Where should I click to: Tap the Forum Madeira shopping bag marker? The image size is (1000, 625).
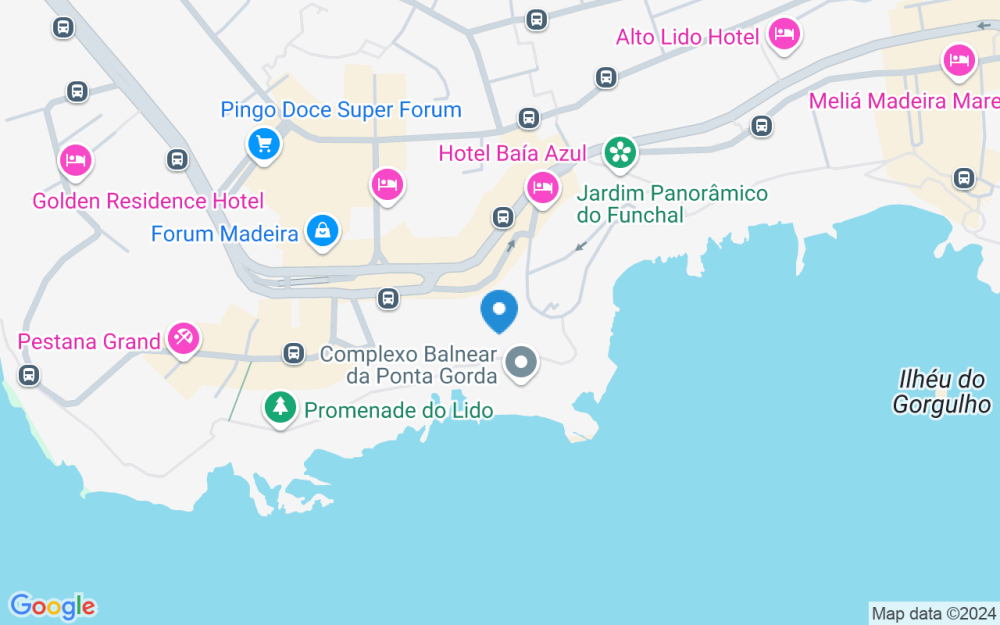pos(323,232)
